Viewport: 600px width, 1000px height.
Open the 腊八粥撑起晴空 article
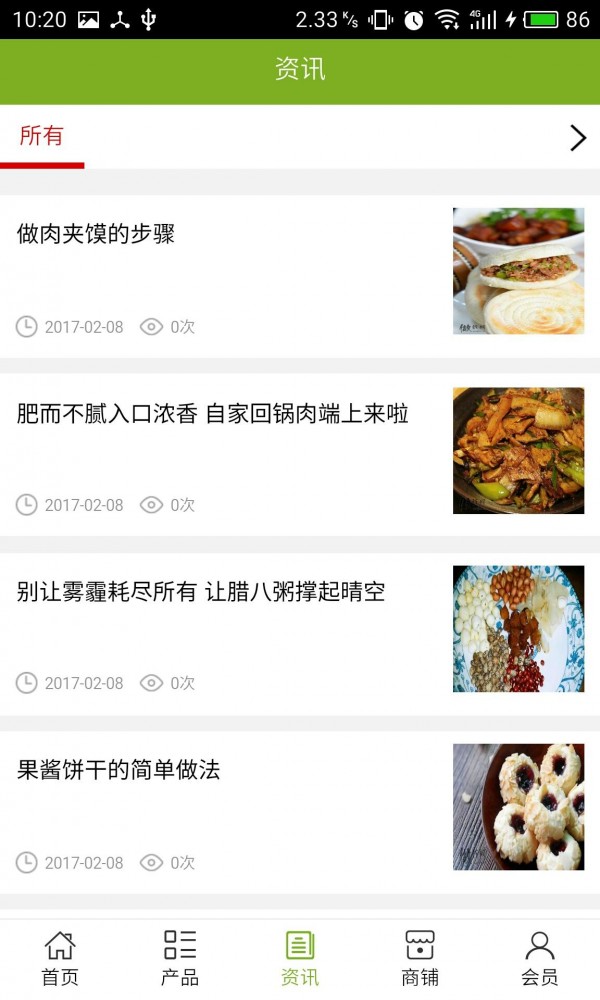pos(201,592)
